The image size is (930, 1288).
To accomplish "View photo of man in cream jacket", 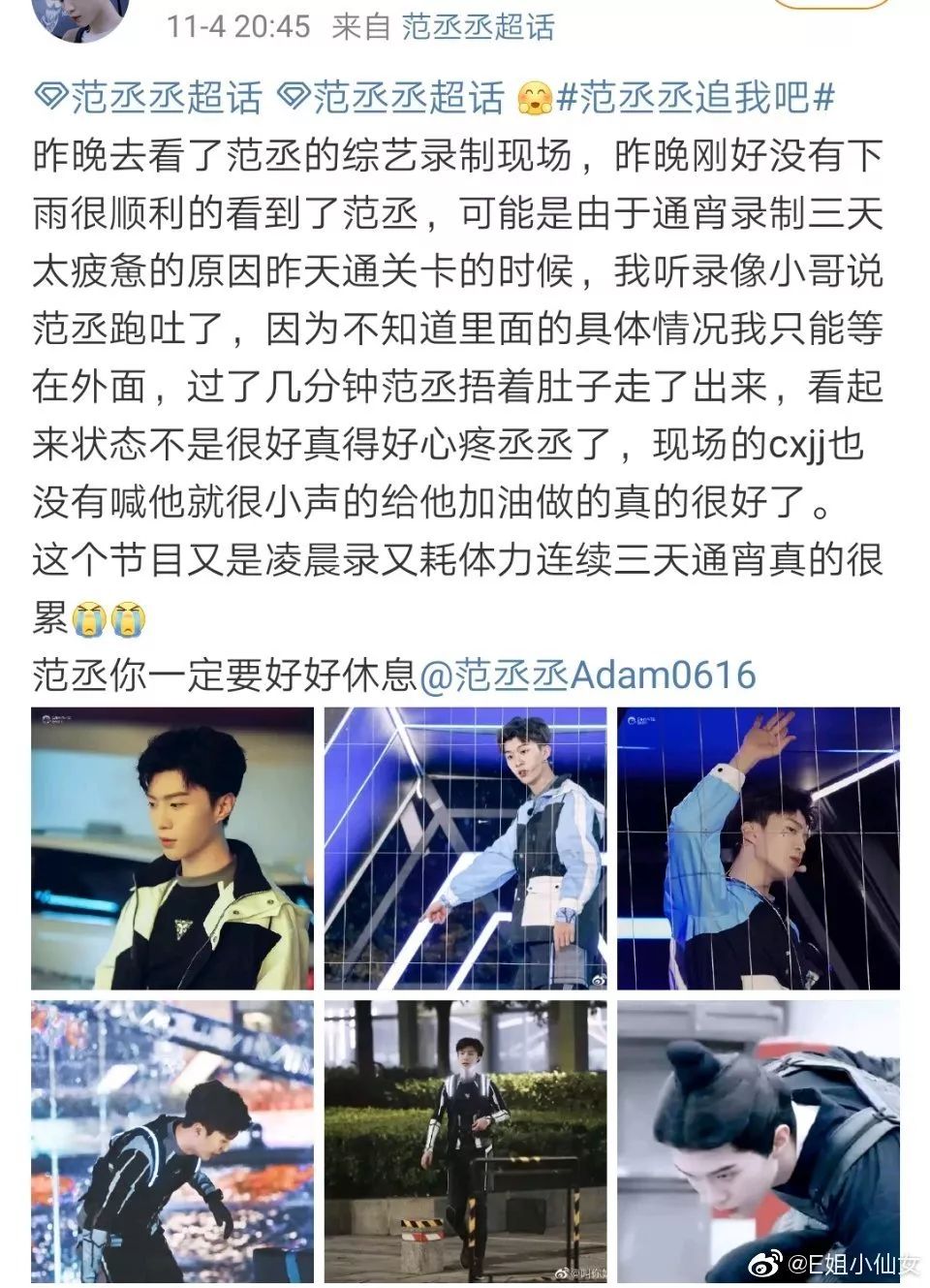I will tap(172, 848).
